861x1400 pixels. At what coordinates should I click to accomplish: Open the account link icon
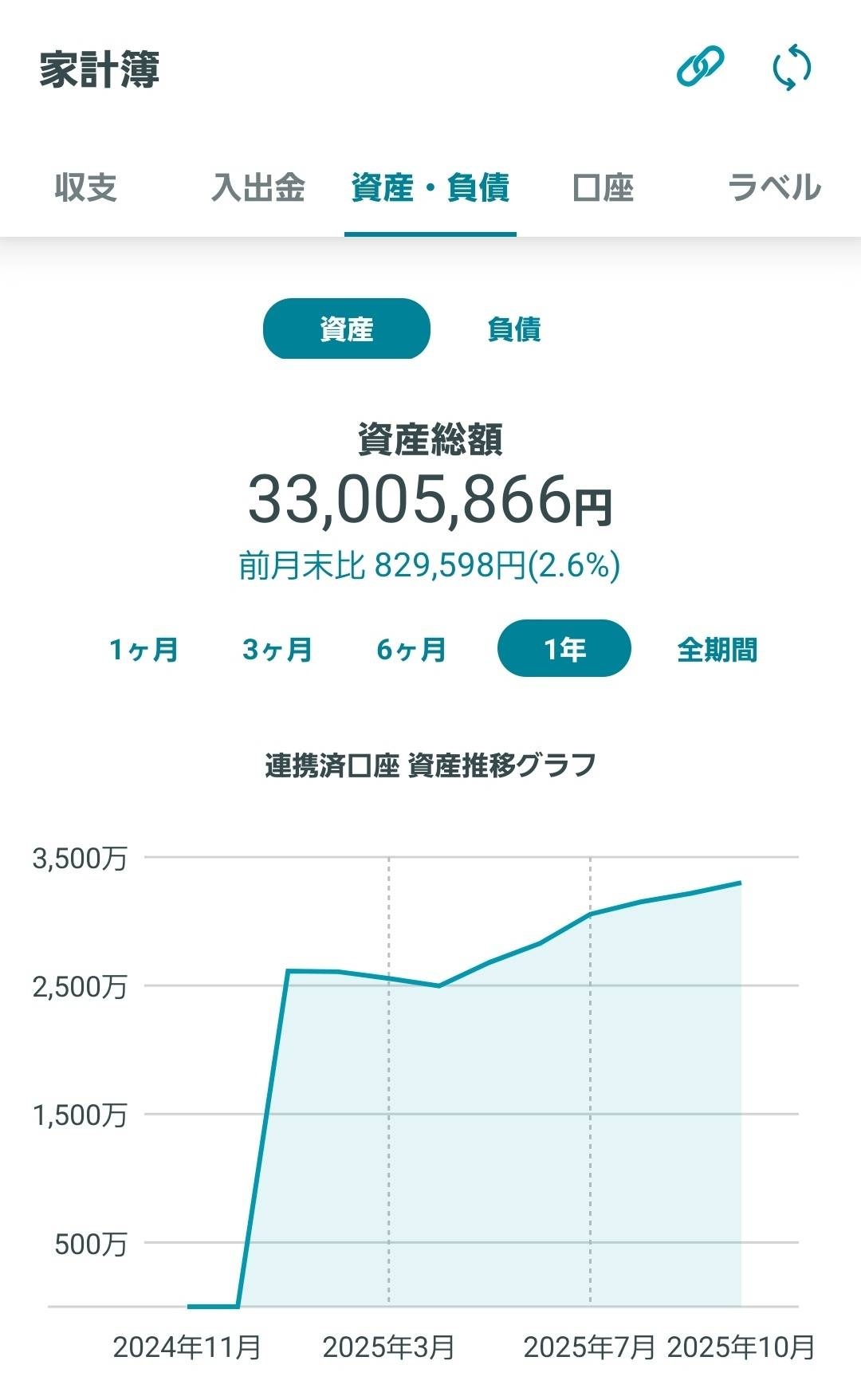pyautogui.click(x=700, y=67)
